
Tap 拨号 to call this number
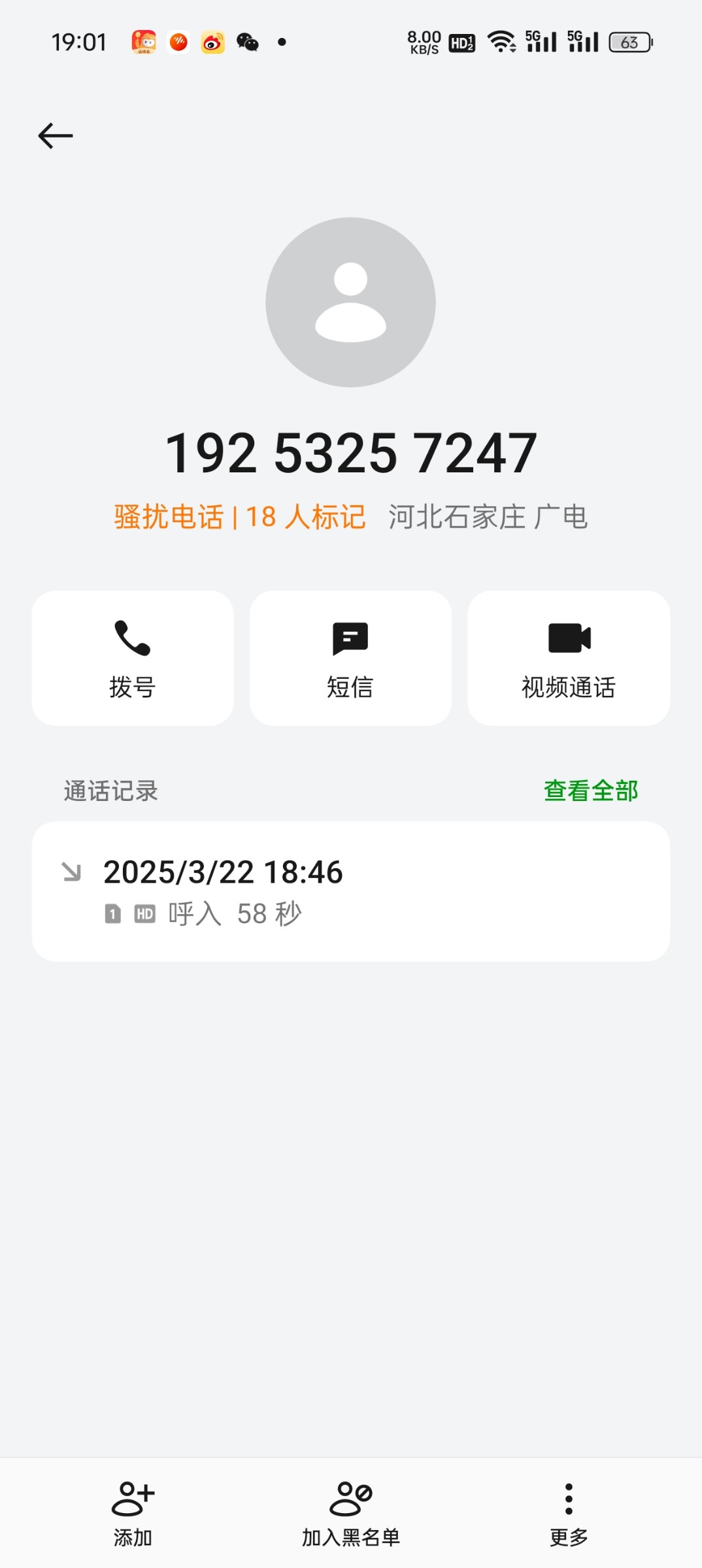[133, 658]
